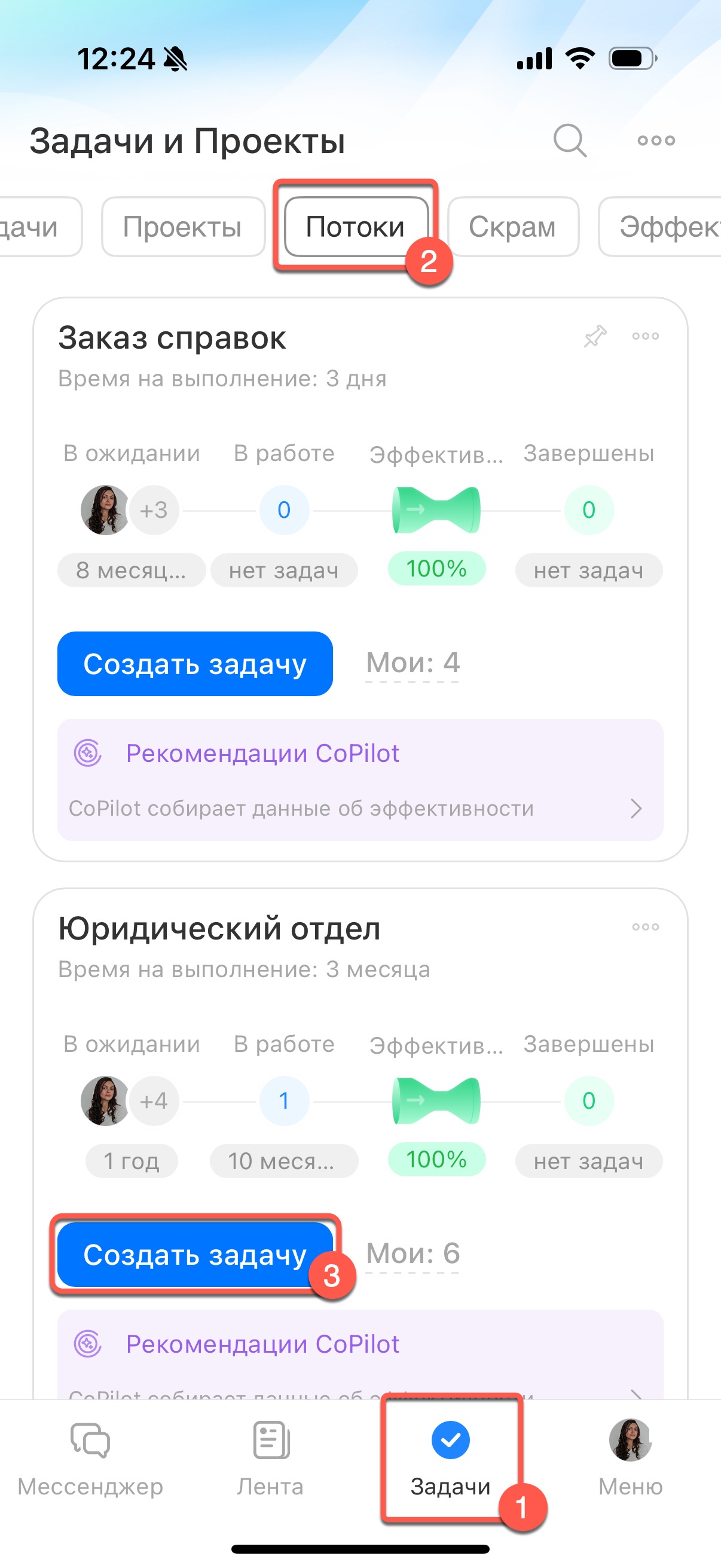Open CoPilot recommendations for Заказ справок

point(360,780)
